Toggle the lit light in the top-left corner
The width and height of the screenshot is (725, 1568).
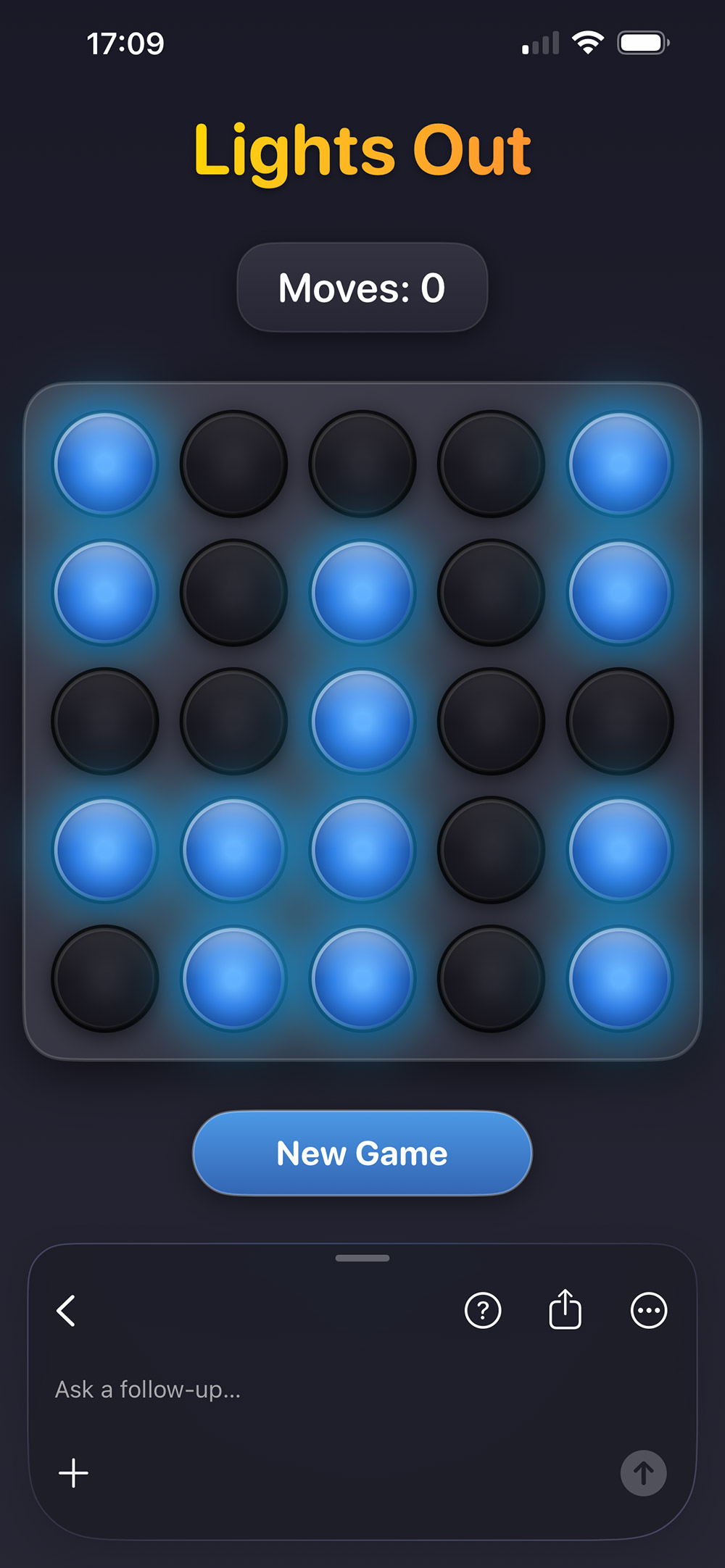click(105, 464)
